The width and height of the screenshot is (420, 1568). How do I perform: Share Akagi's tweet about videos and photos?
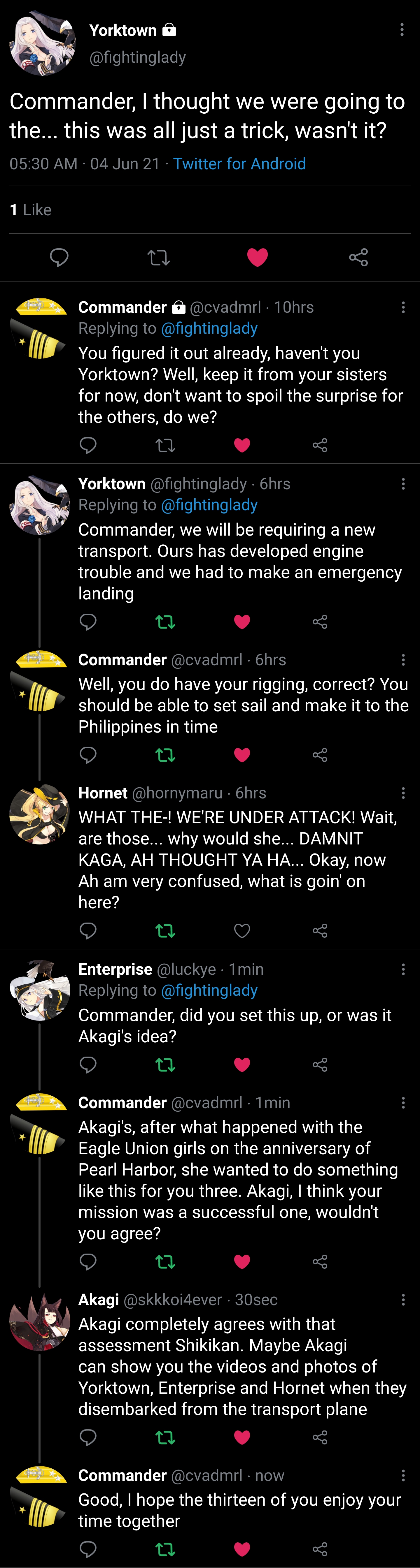pyautogui.click(x=320, y=1437)
